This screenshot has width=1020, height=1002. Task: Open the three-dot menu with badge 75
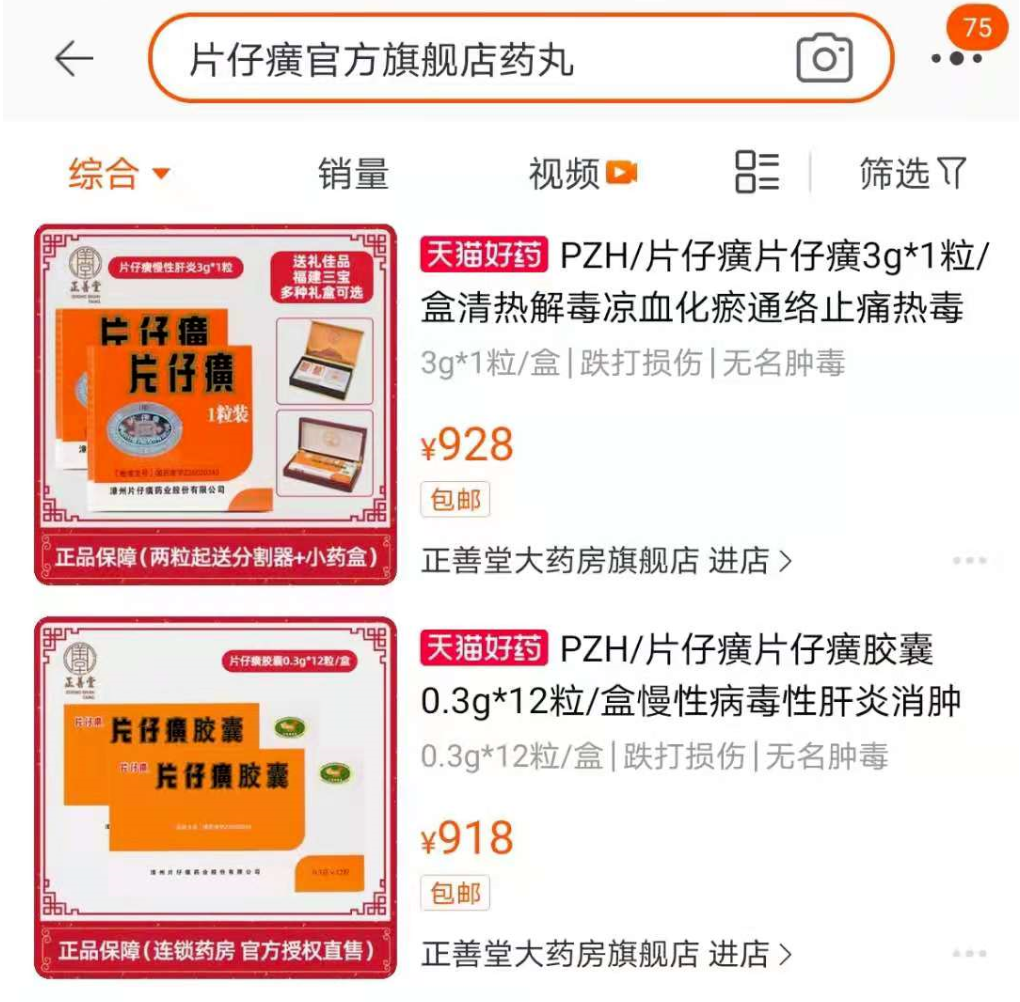click(956, 58)
